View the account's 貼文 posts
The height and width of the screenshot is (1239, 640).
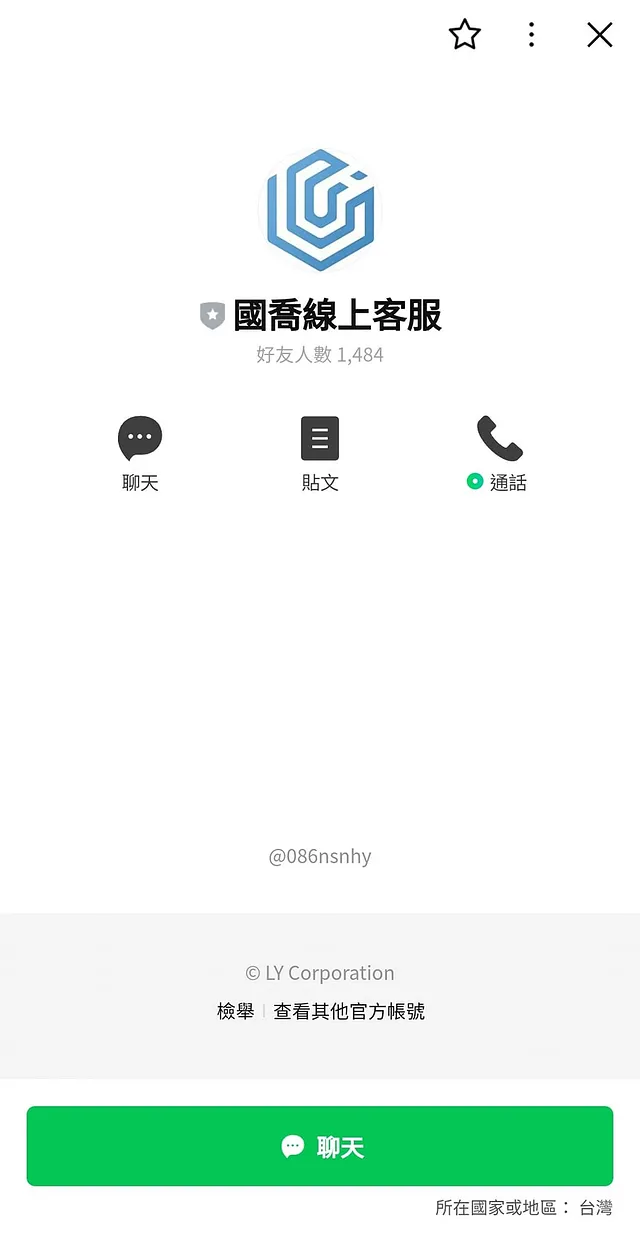pyautogui.click(x=320, y=440)
